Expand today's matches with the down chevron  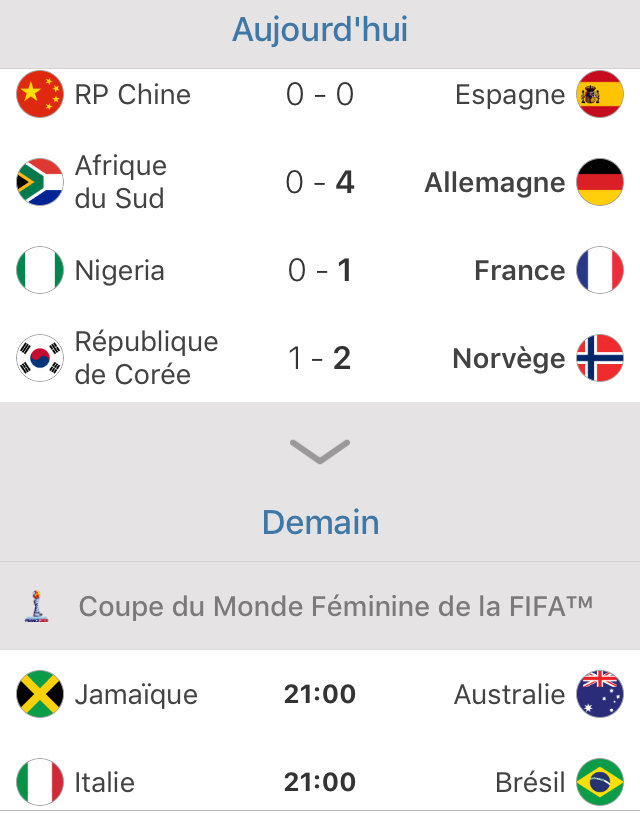pyautogui.click(x=320, y=452)
